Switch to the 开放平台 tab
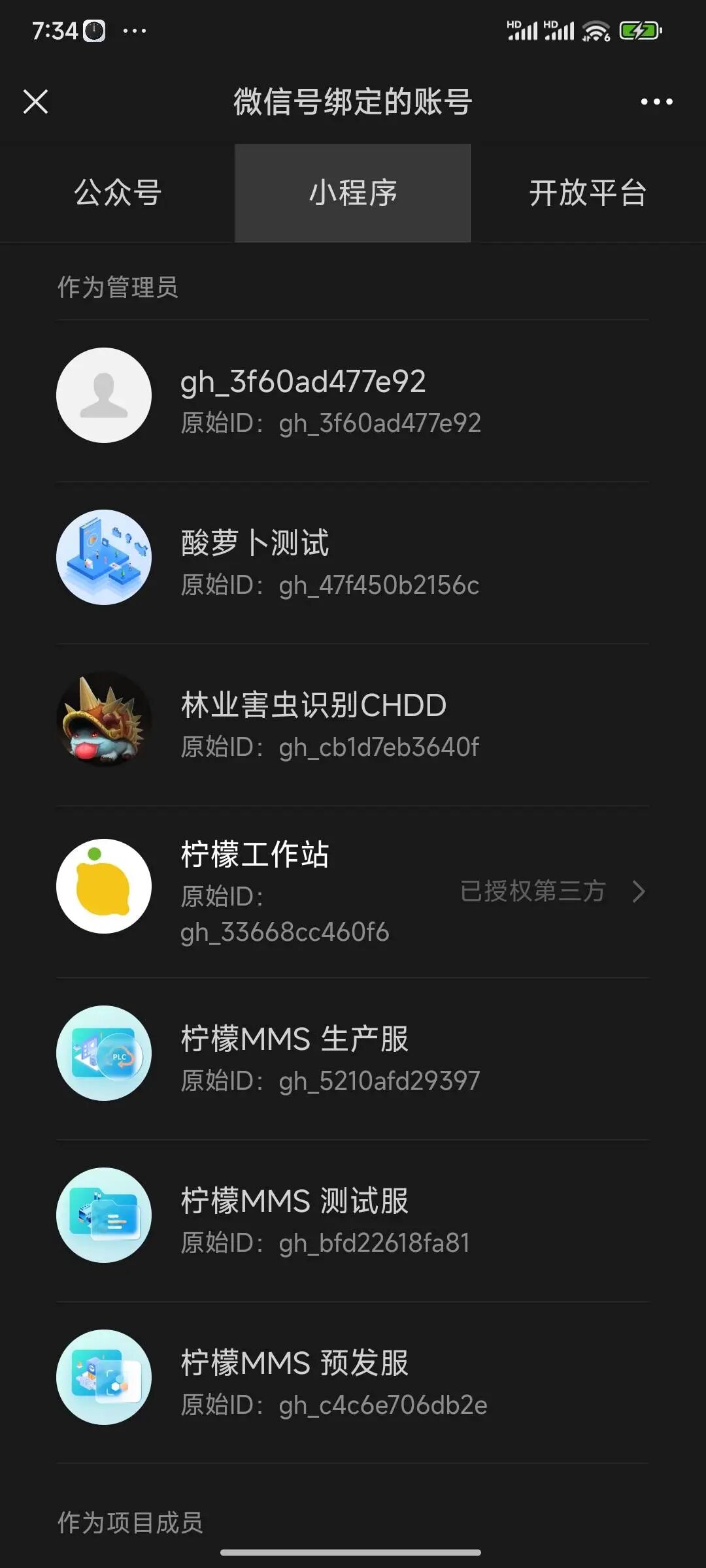This screenshot has width=706, height=1568. pos(588,193)
